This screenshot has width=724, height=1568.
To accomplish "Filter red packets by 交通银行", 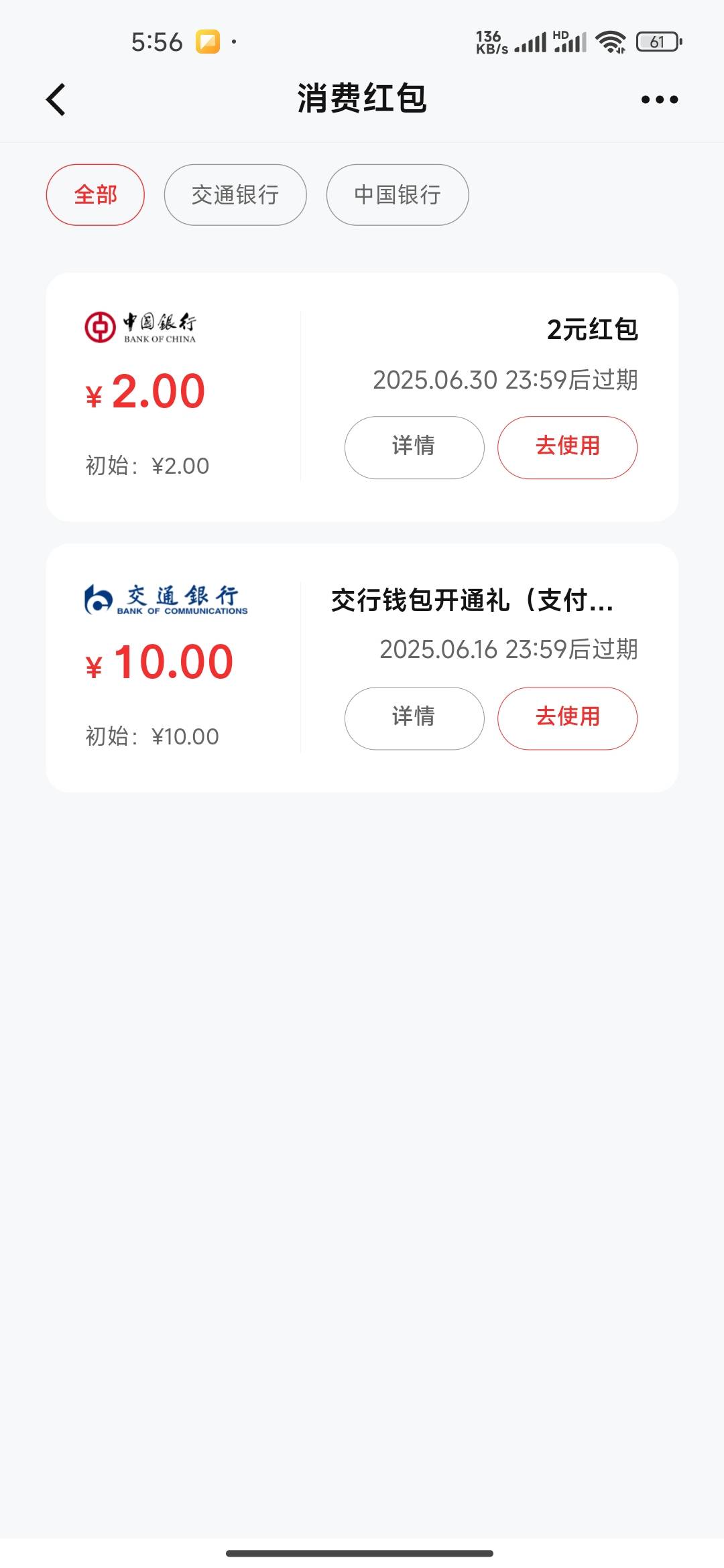I will [235, 195].
